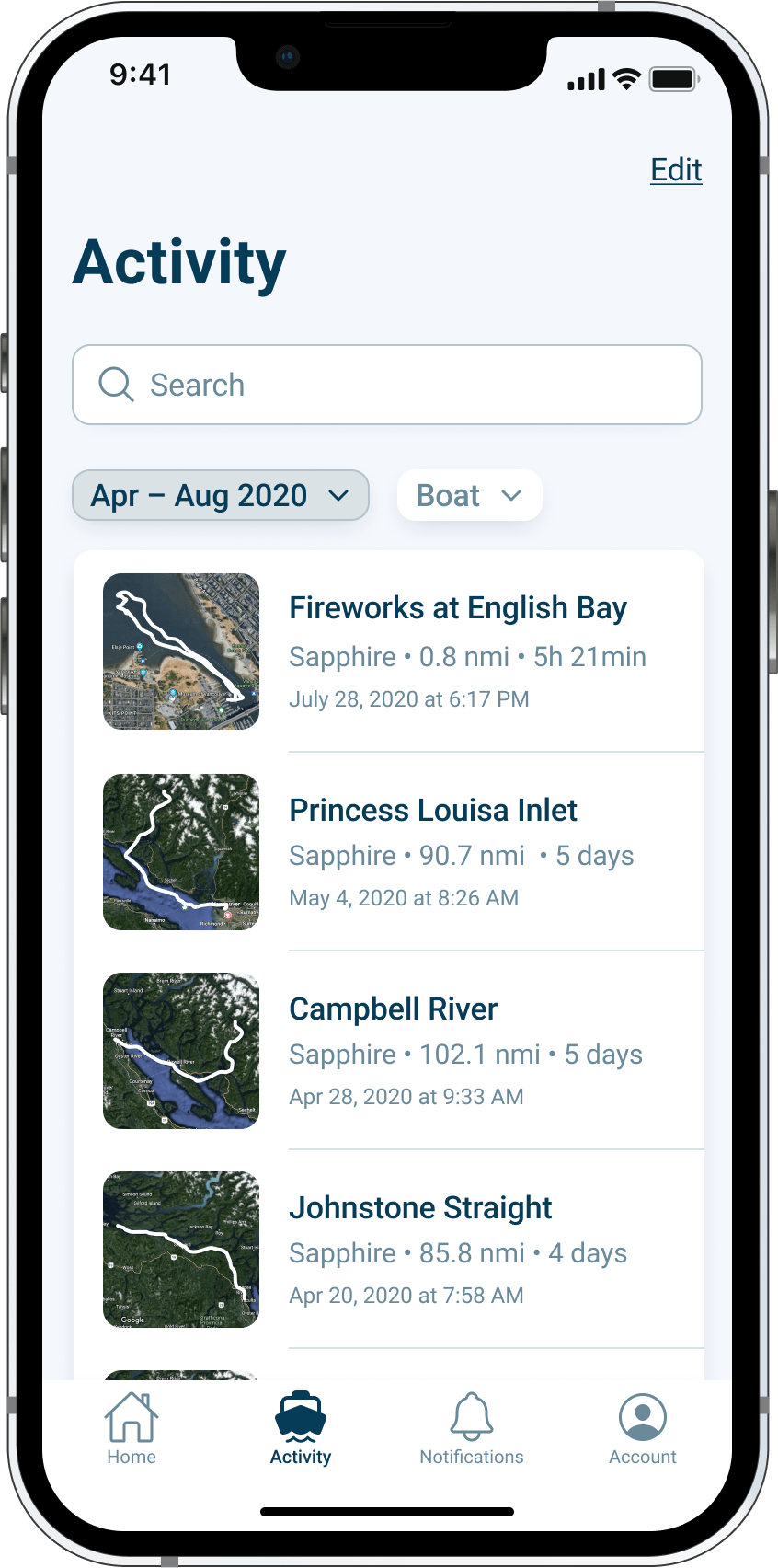Expand the Apr – Aug 2020 date filter
778x1568 pixels.
point(221,495)
